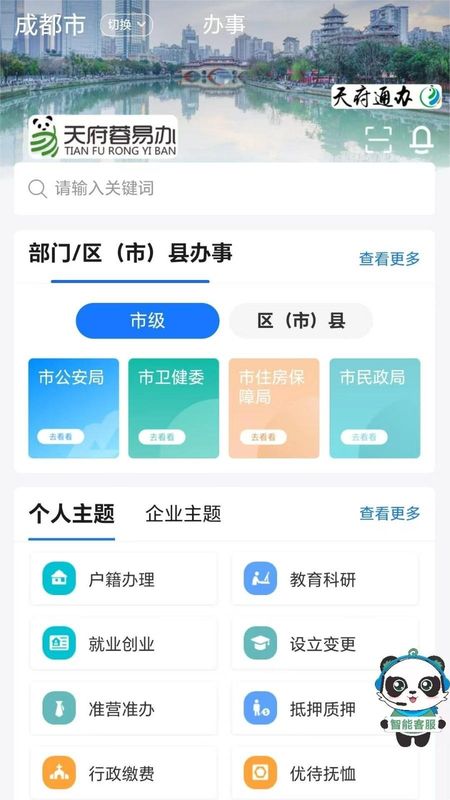Open 行政缴费 services

point(123,774)
